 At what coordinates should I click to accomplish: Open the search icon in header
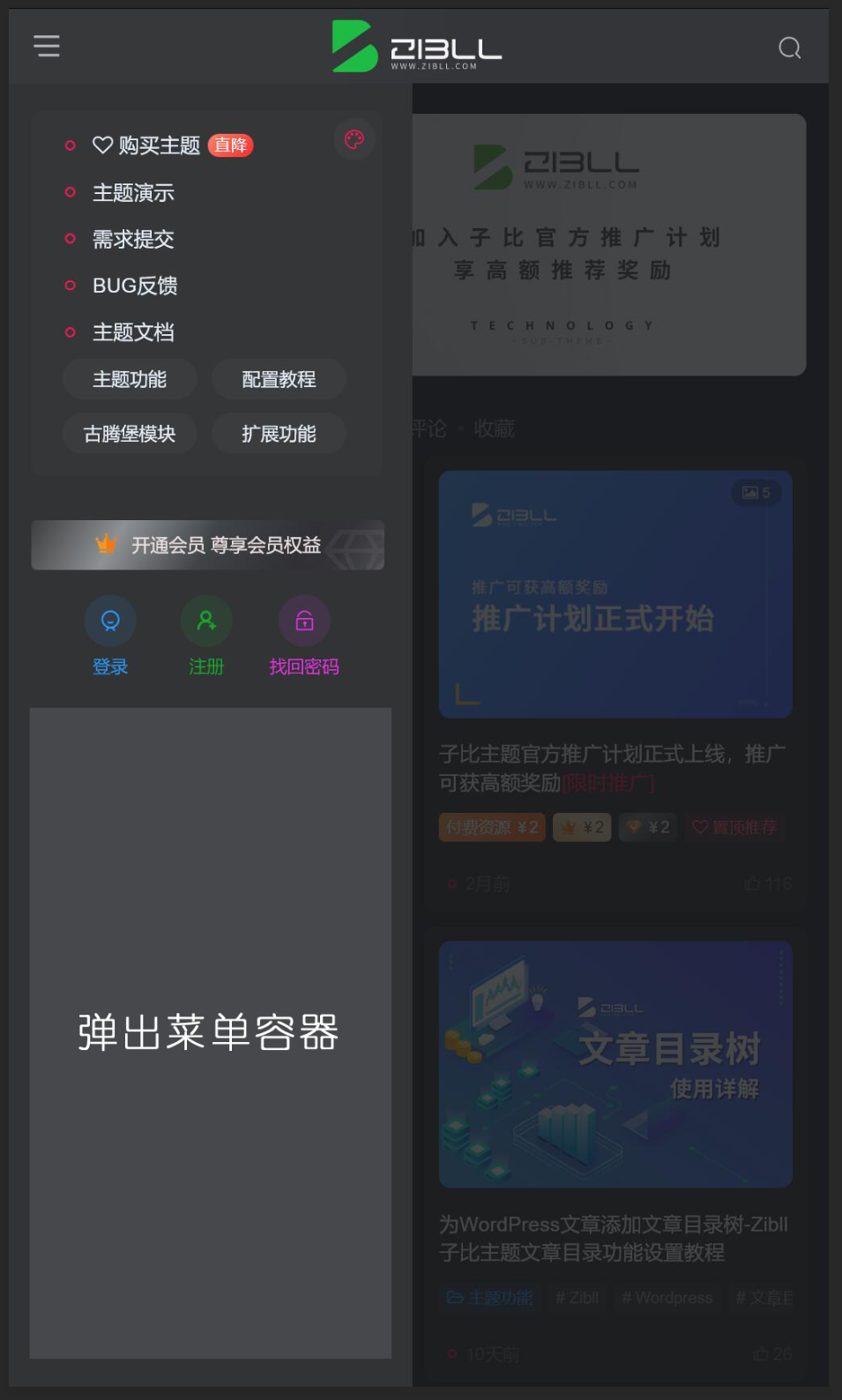coord(789,48)
